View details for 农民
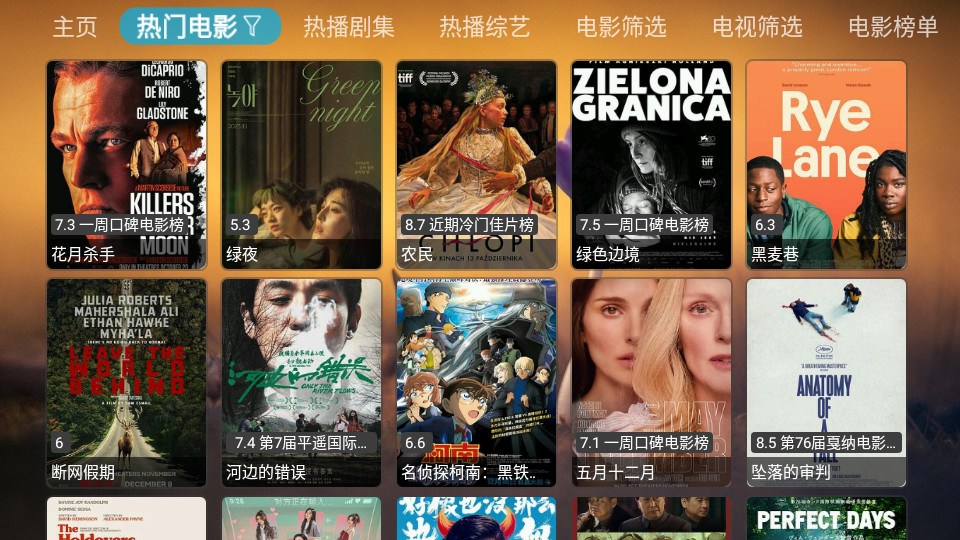The width and height of the screenshot is (960, 540). click(x=476, y=165)
